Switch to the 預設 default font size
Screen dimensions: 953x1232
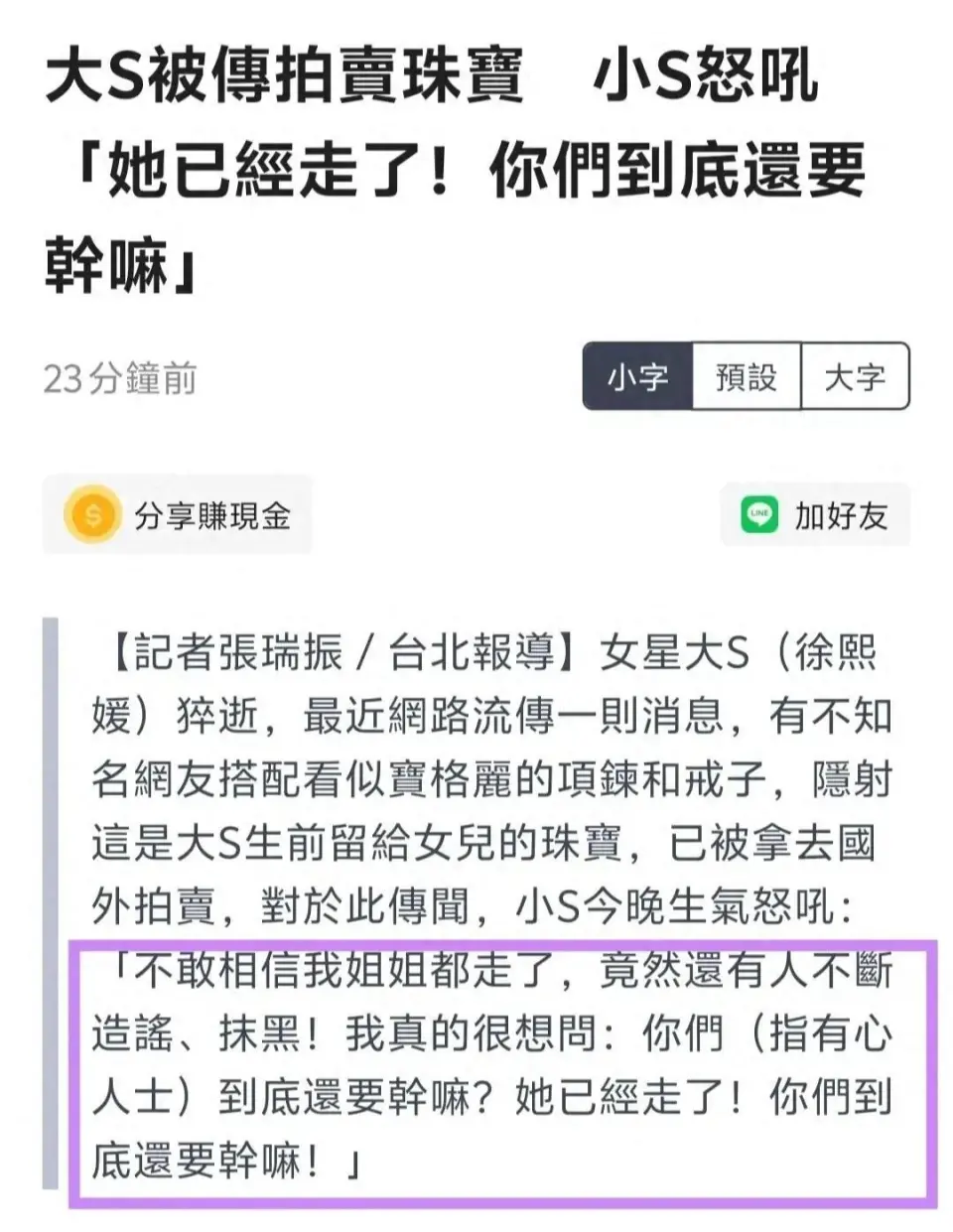(746, 376)
